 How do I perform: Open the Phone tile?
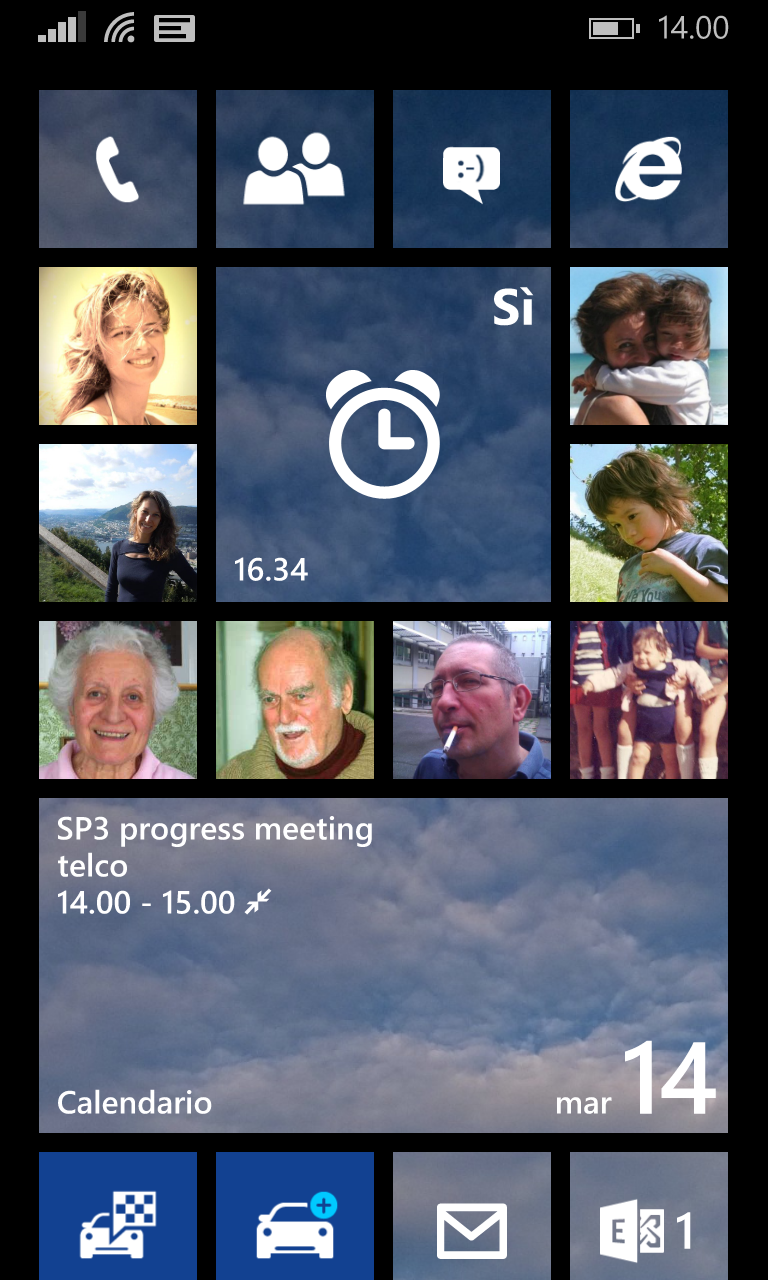118,169
